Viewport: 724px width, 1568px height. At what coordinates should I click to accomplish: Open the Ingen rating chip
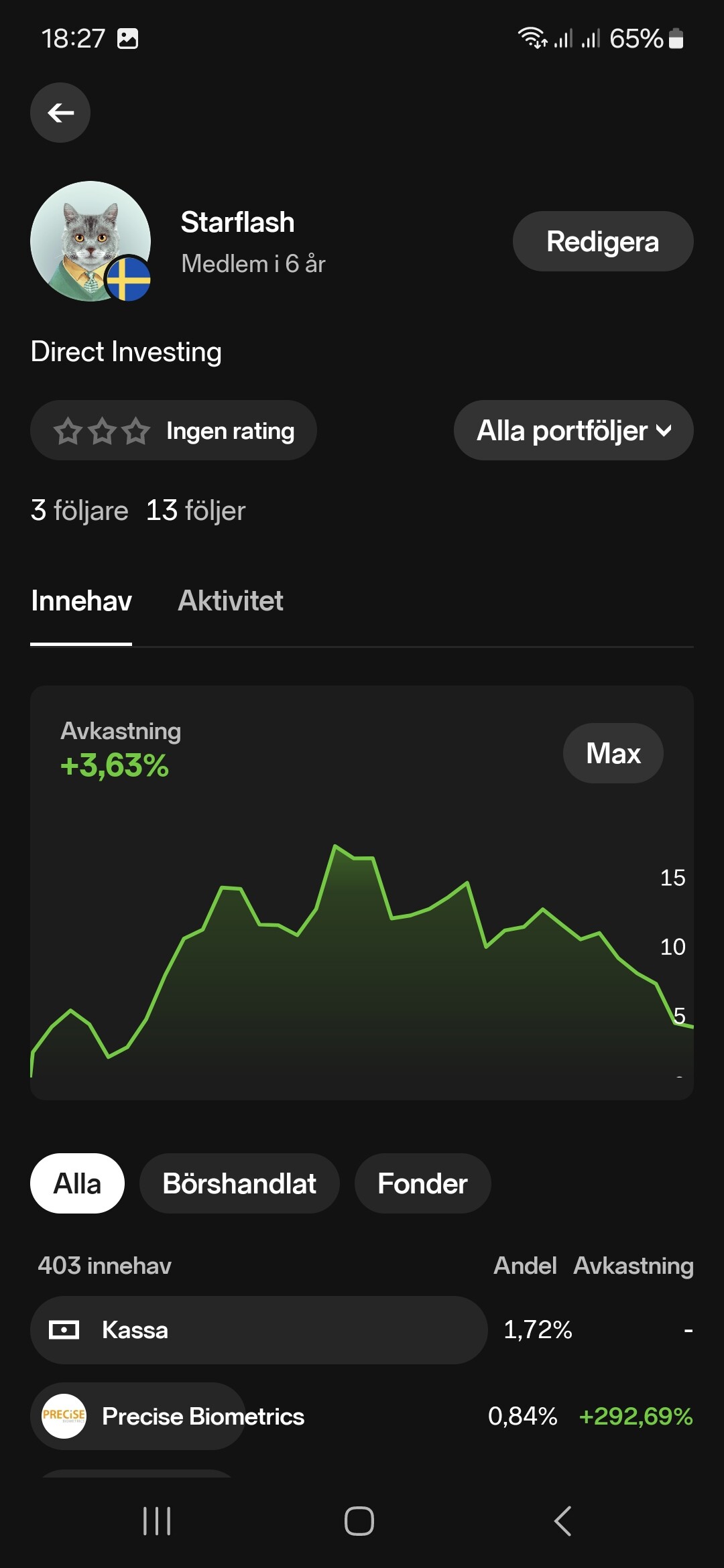click(174, 430)
